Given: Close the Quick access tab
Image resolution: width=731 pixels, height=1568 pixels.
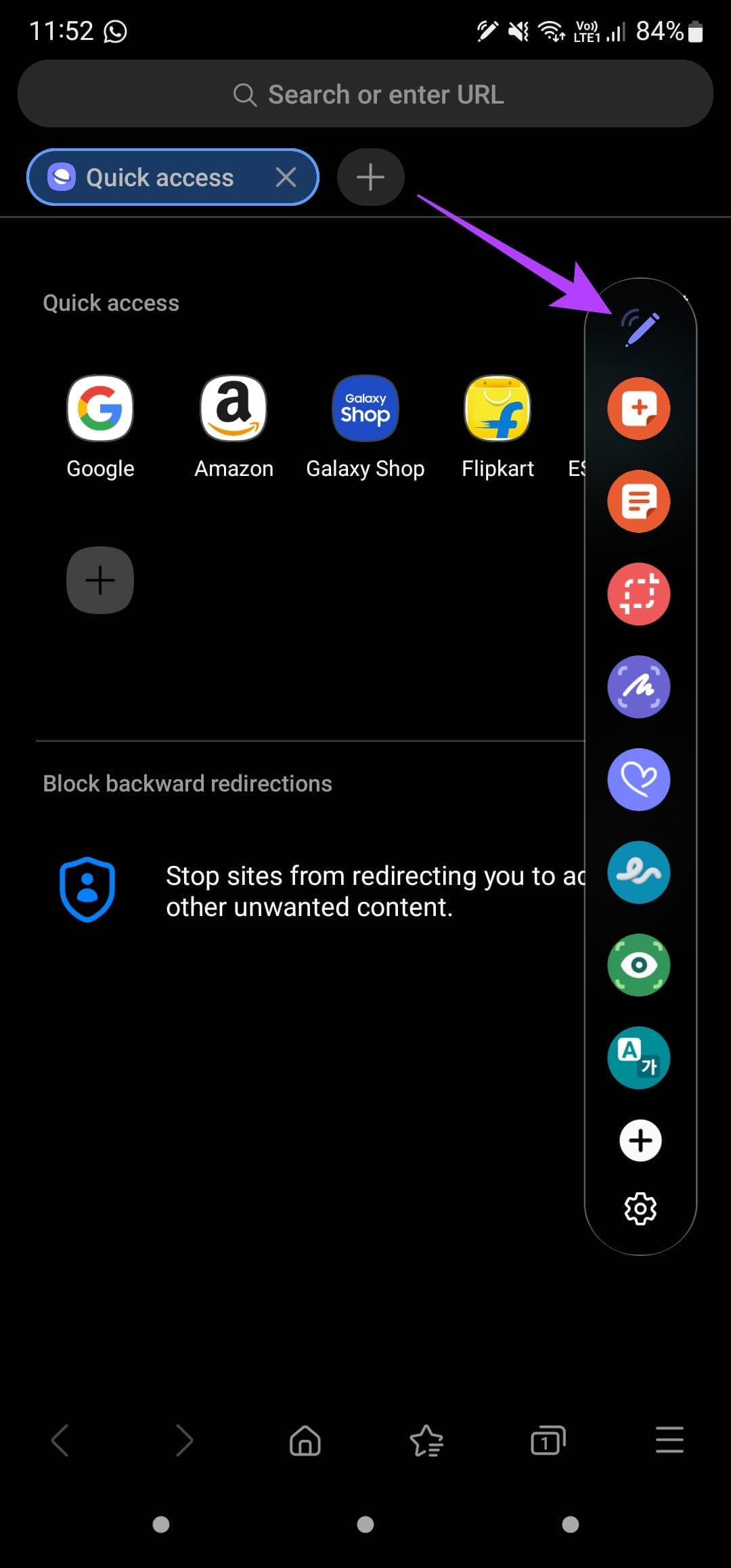Looking at the screenshot, I should click(286, 177).
